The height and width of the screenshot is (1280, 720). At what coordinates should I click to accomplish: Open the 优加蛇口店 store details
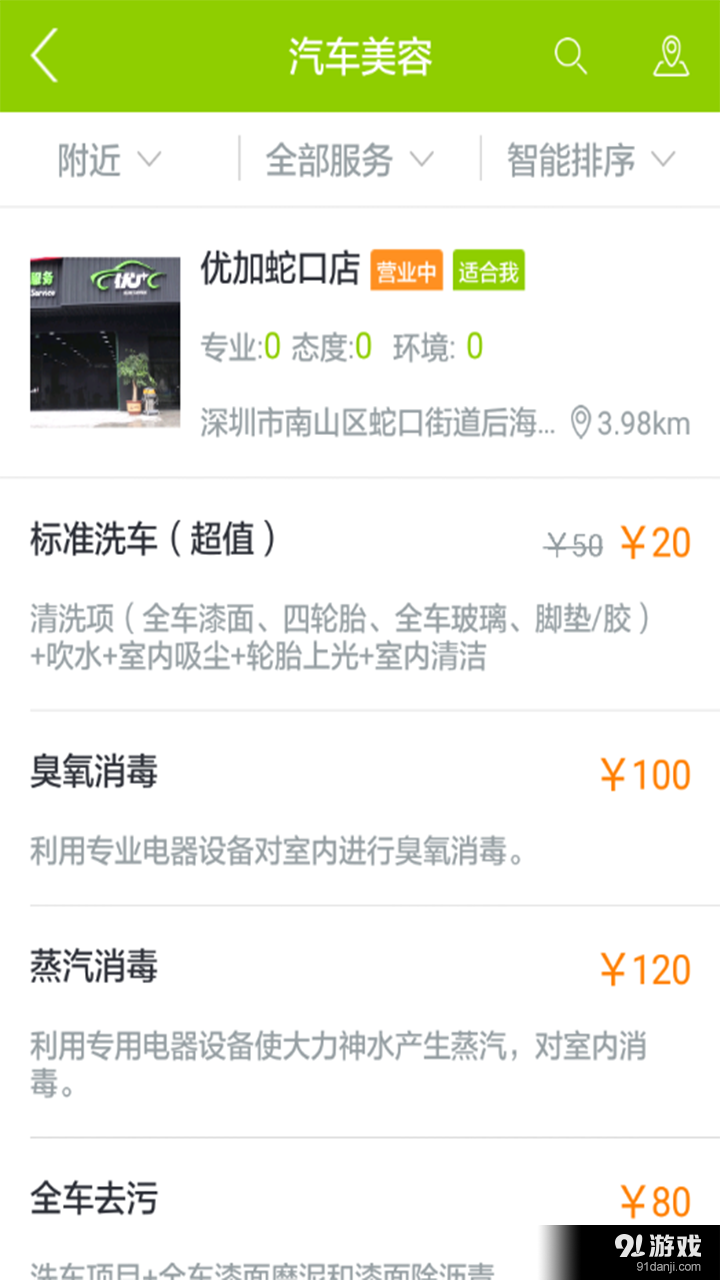point(281,270)
